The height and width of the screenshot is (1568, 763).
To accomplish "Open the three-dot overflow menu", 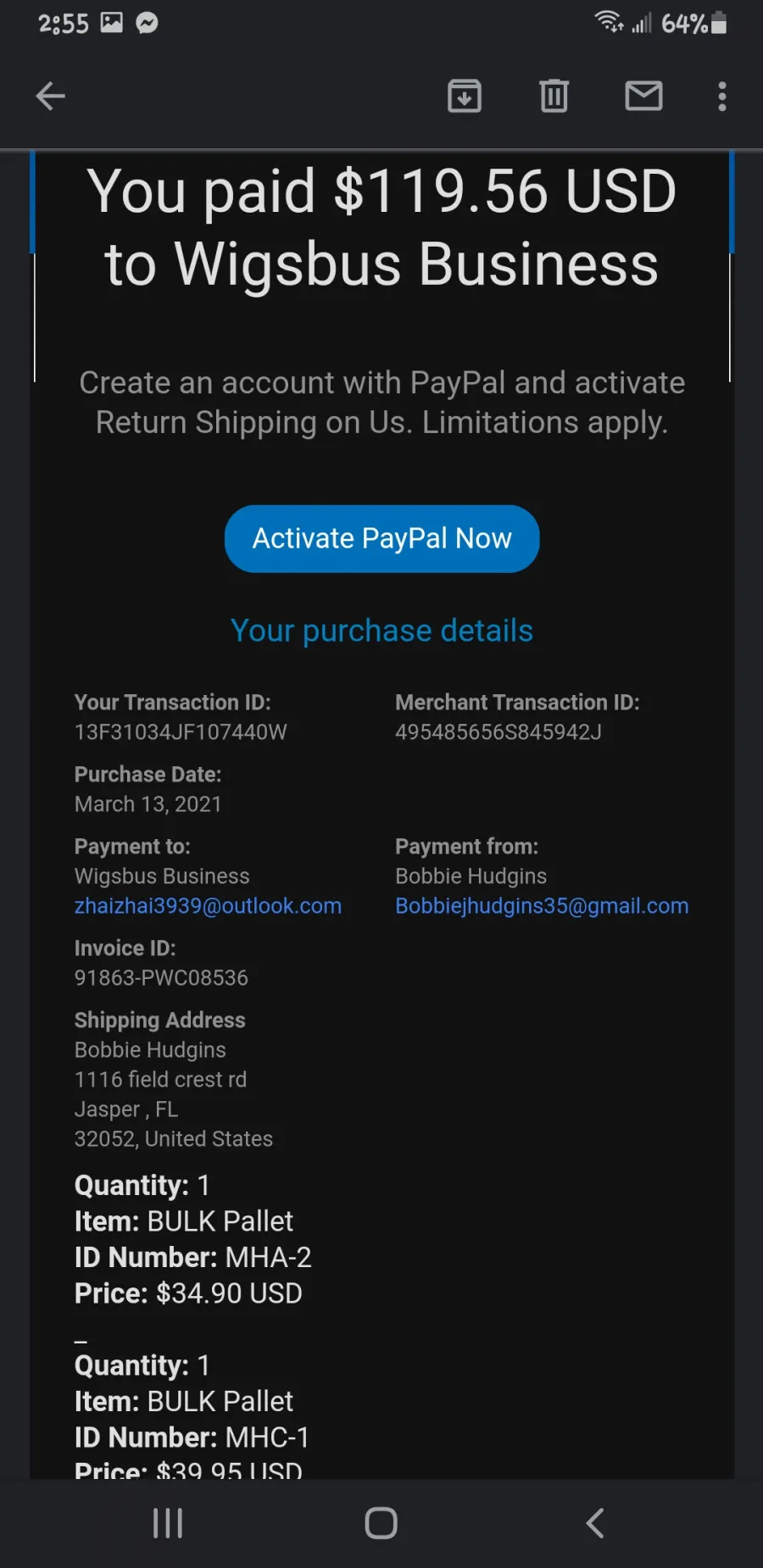I will pos(722,96).
